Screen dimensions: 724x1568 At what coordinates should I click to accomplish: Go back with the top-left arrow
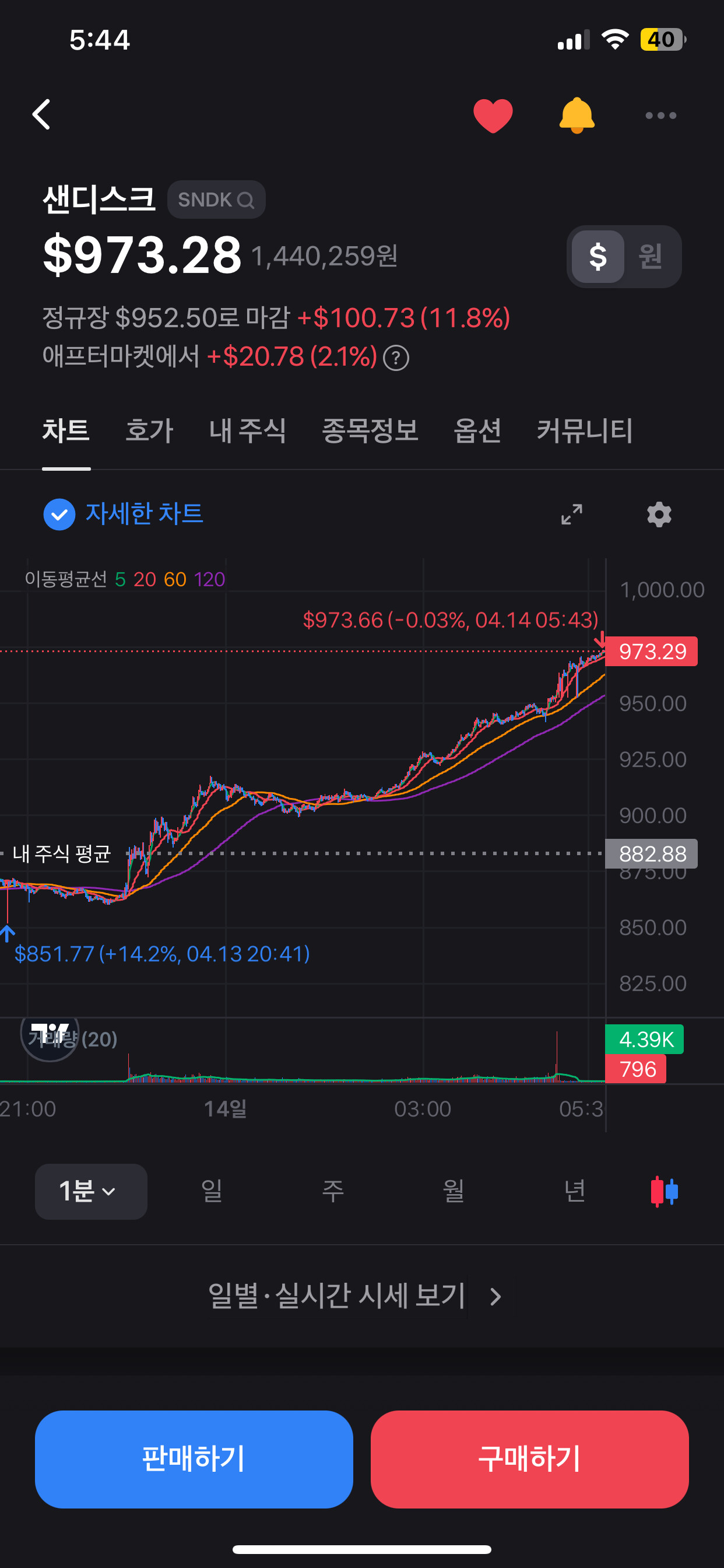pyautogui.click(x=41, y=114)
